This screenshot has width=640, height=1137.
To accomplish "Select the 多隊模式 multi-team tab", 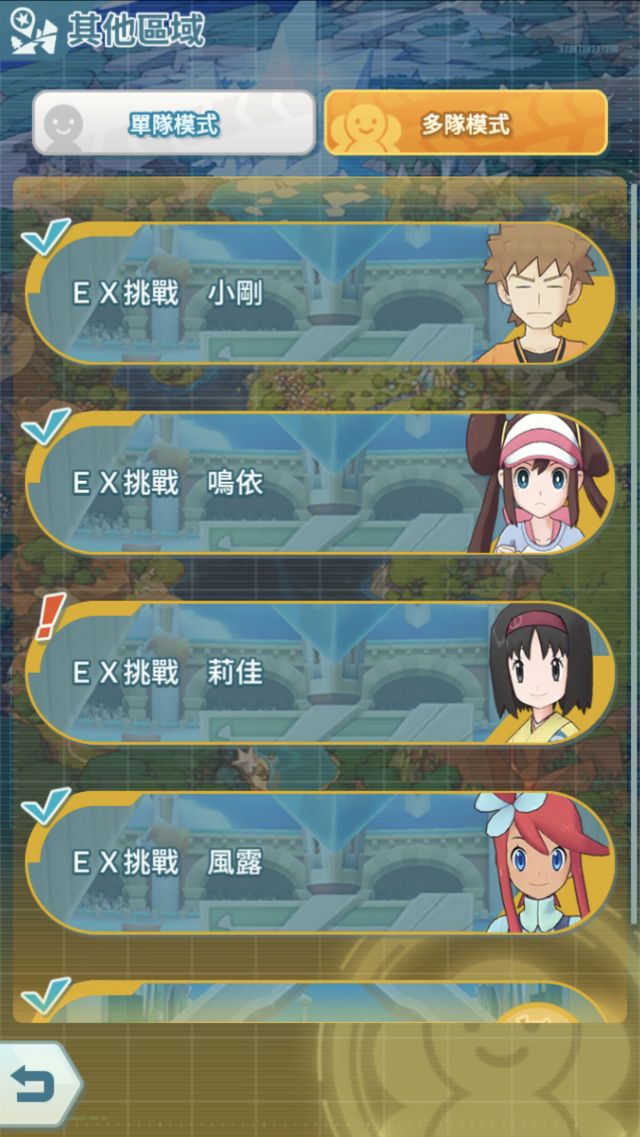I will click(465, 123).
